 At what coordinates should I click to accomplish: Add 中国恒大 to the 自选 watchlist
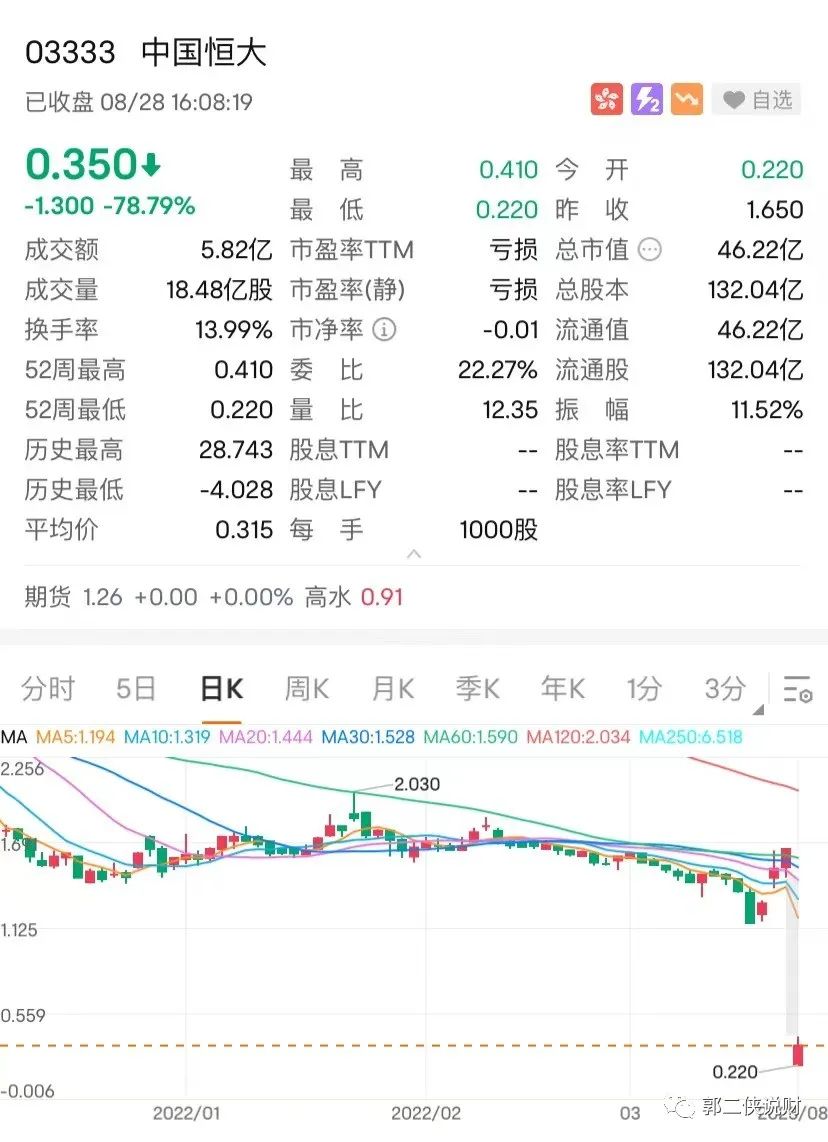[757, 100]
